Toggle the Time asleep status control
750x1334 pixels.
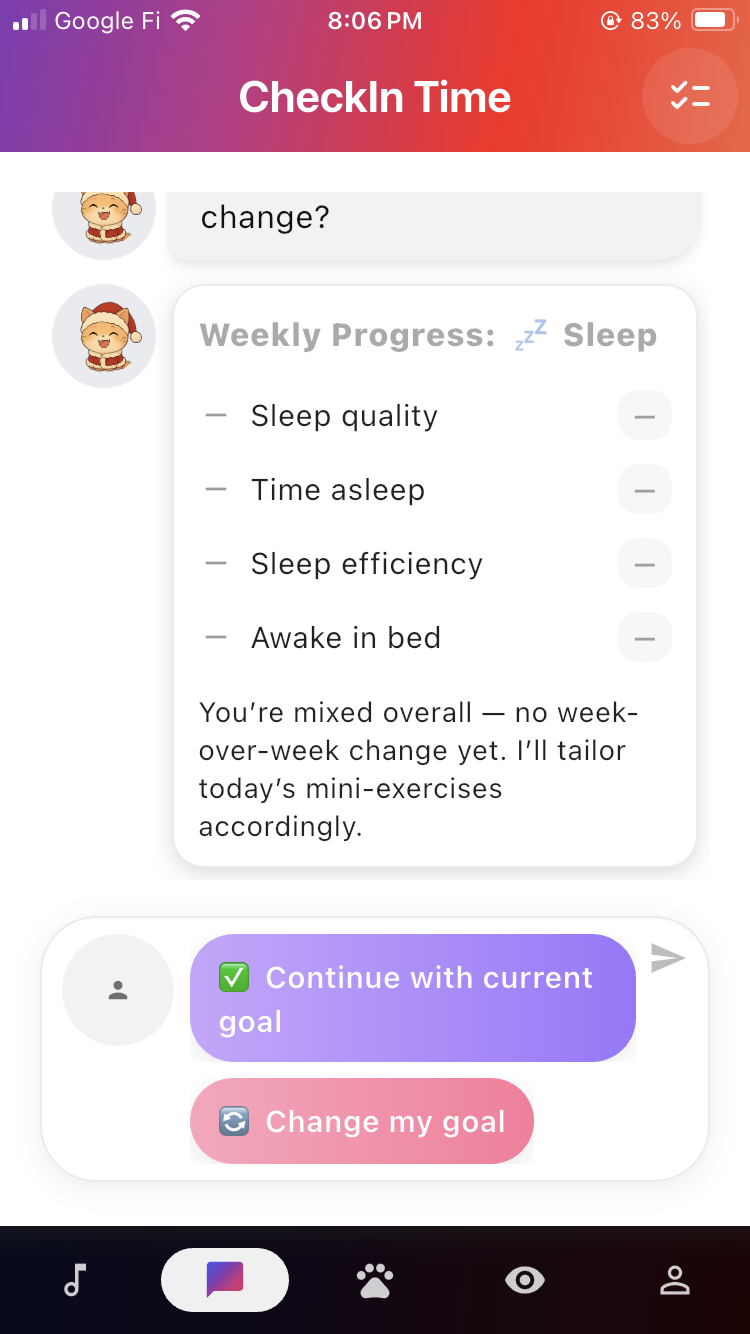tap(644, 489)
